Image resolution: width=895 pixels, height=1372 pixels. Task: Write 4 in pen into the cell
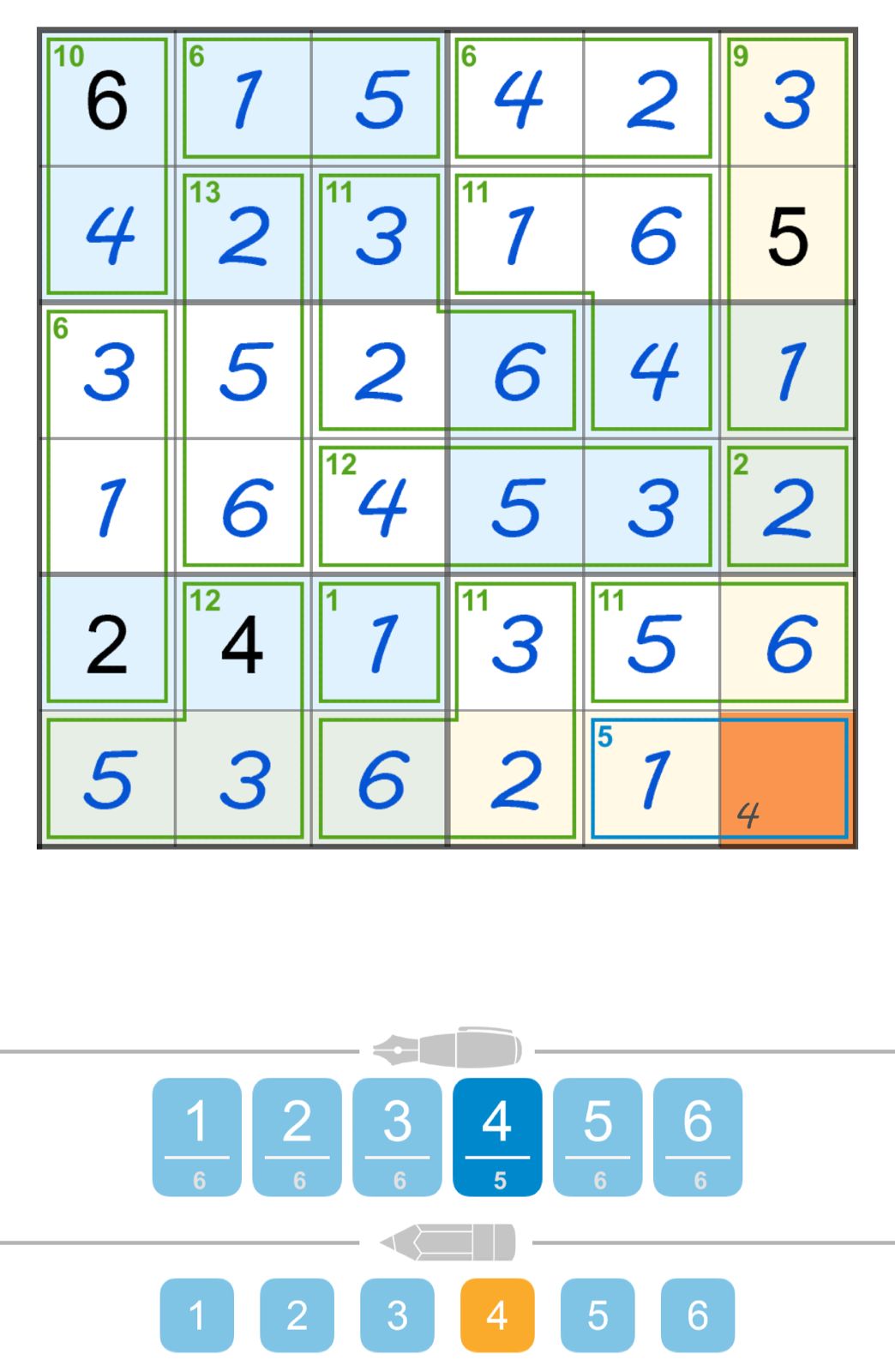tap(497, 1136)
